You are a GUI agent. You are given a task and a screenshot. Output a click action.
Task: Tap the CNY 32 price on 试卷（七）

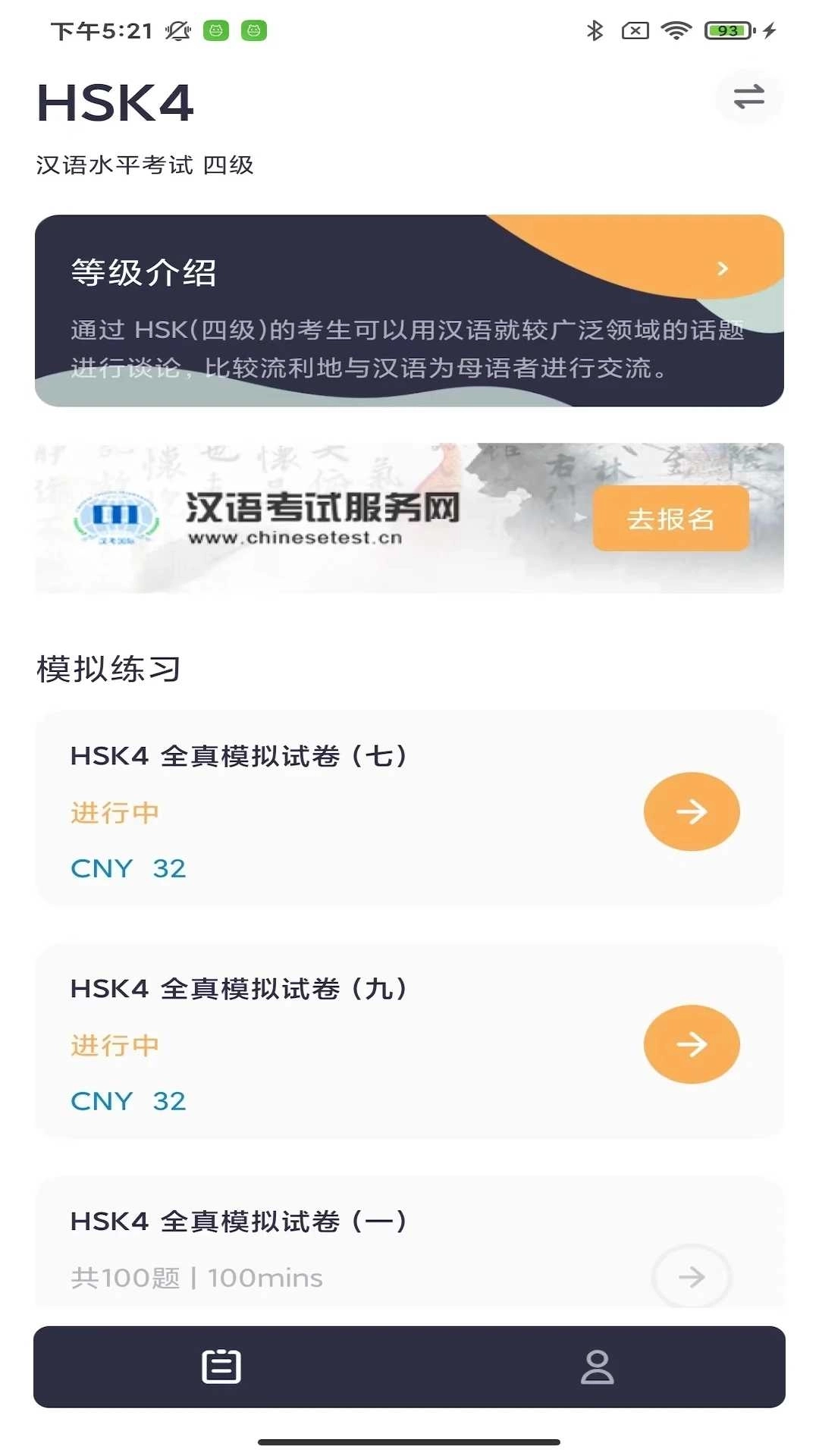point(128,868)
